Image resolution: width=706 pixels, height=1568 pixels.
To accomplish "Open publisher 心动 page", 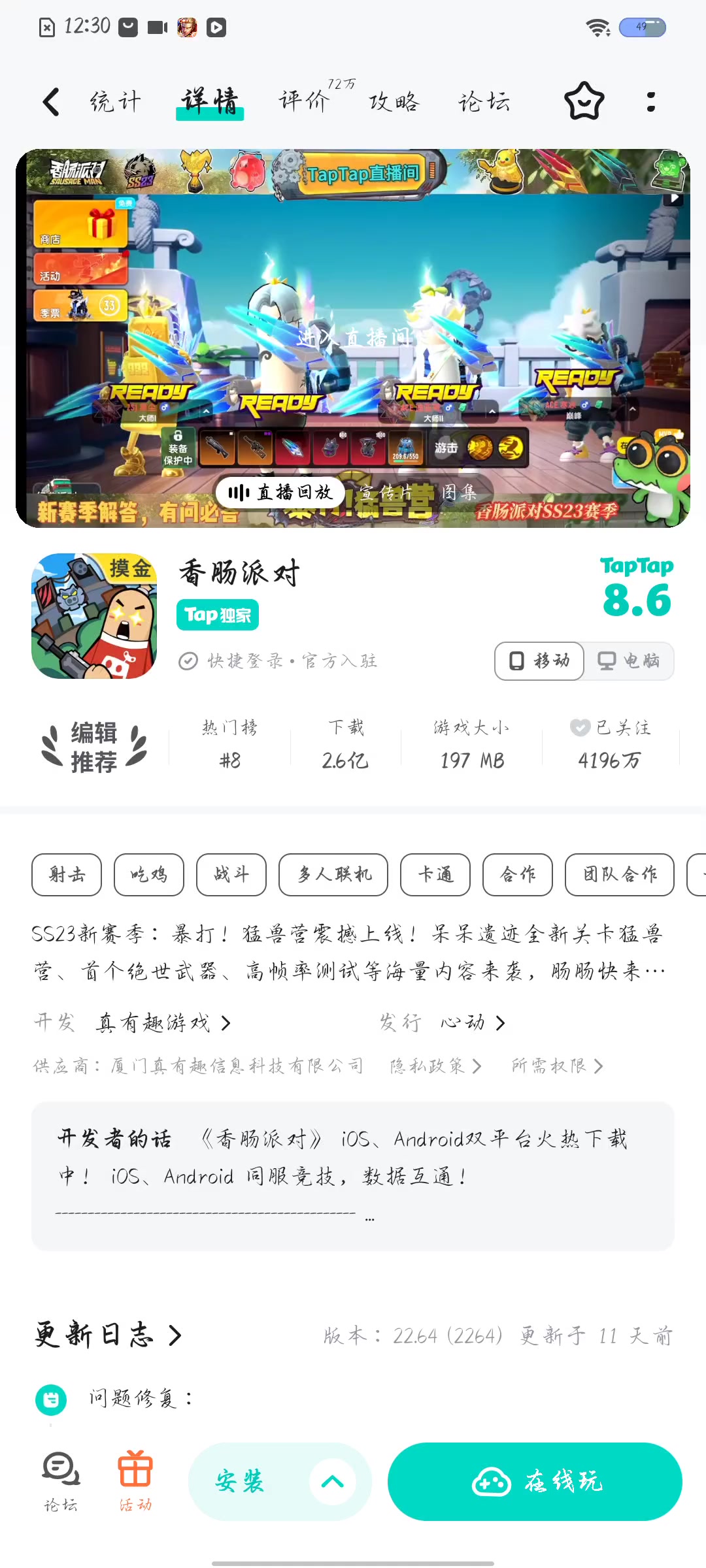I will click(x=472, y=1022).
